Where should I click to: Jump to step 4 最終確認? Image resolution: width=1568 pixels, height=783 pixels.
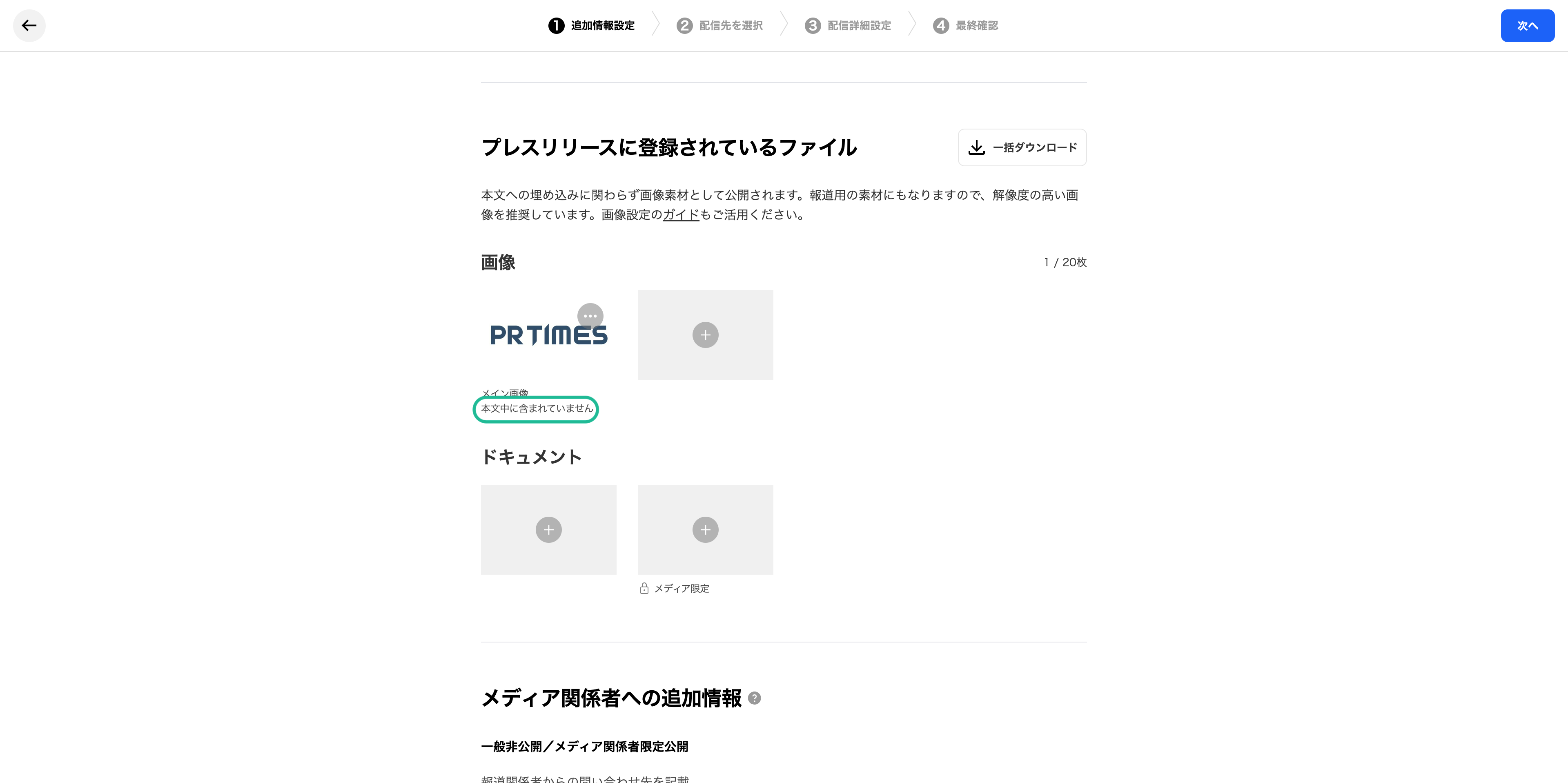[966, 26]
